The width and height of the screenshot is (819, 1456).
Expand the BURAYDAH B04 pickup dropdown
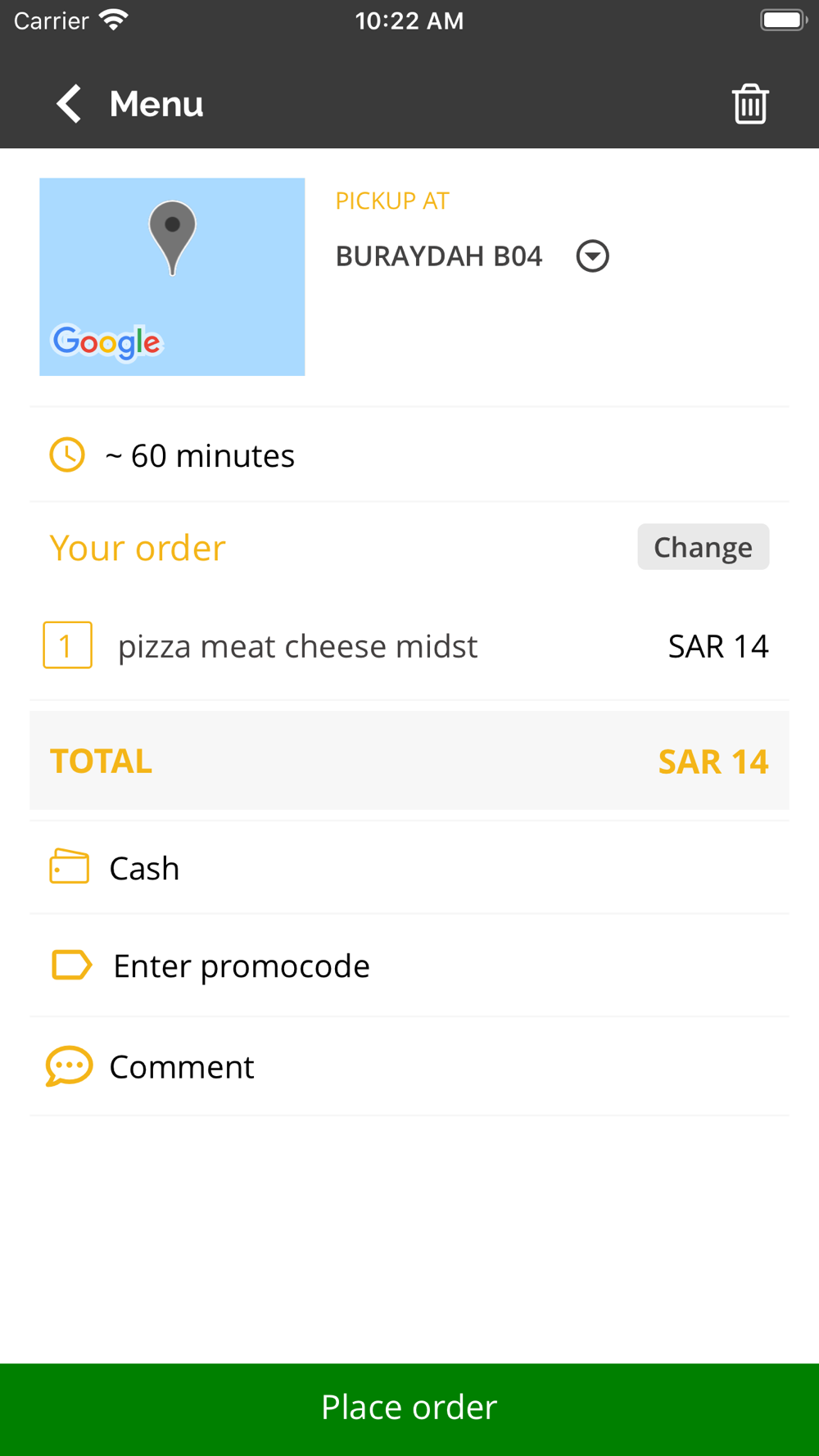(x=592, y=256)
